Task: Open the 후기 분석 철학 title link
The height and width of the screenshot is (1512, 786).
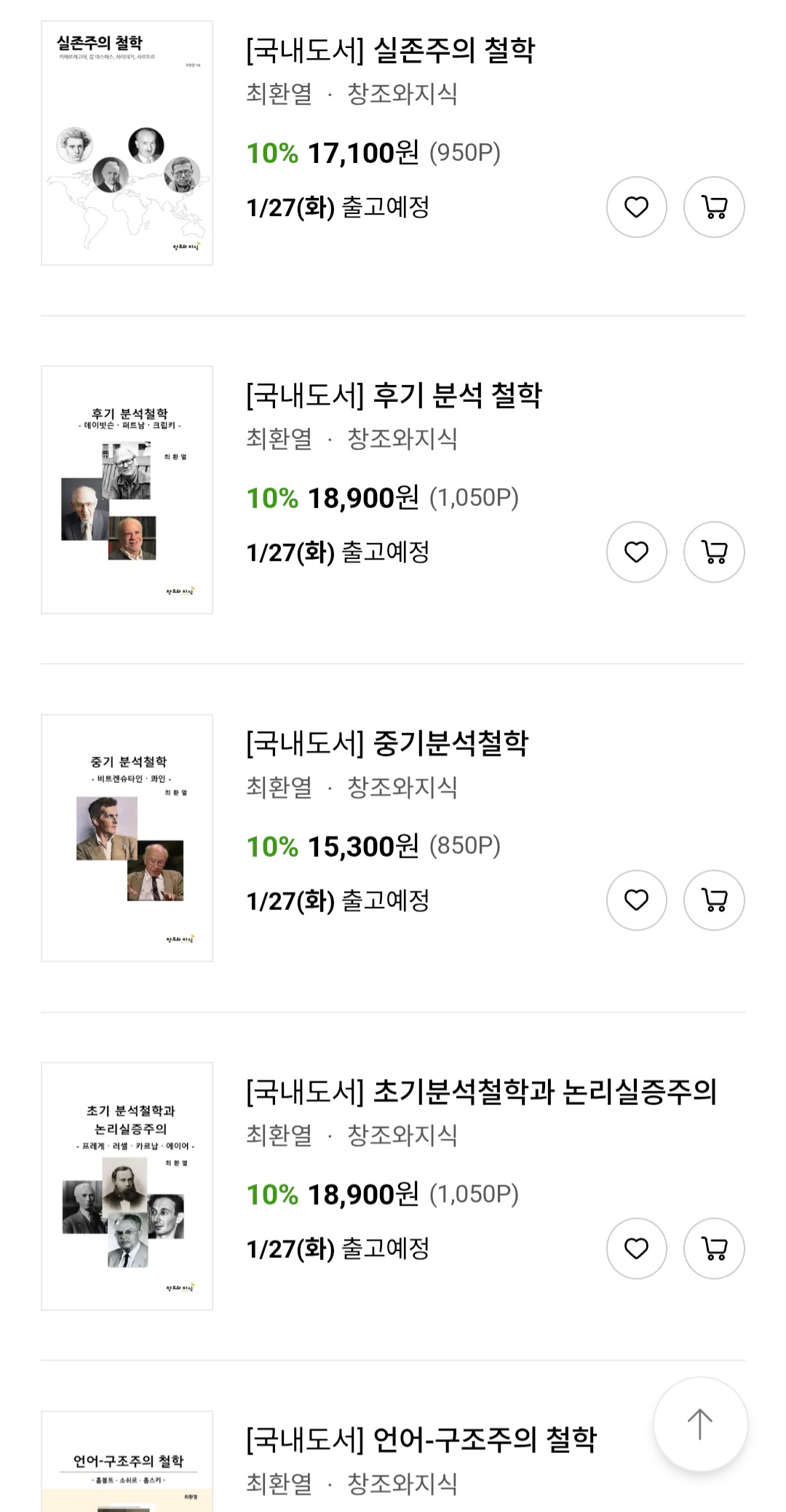Action: (x=394, y=395)
